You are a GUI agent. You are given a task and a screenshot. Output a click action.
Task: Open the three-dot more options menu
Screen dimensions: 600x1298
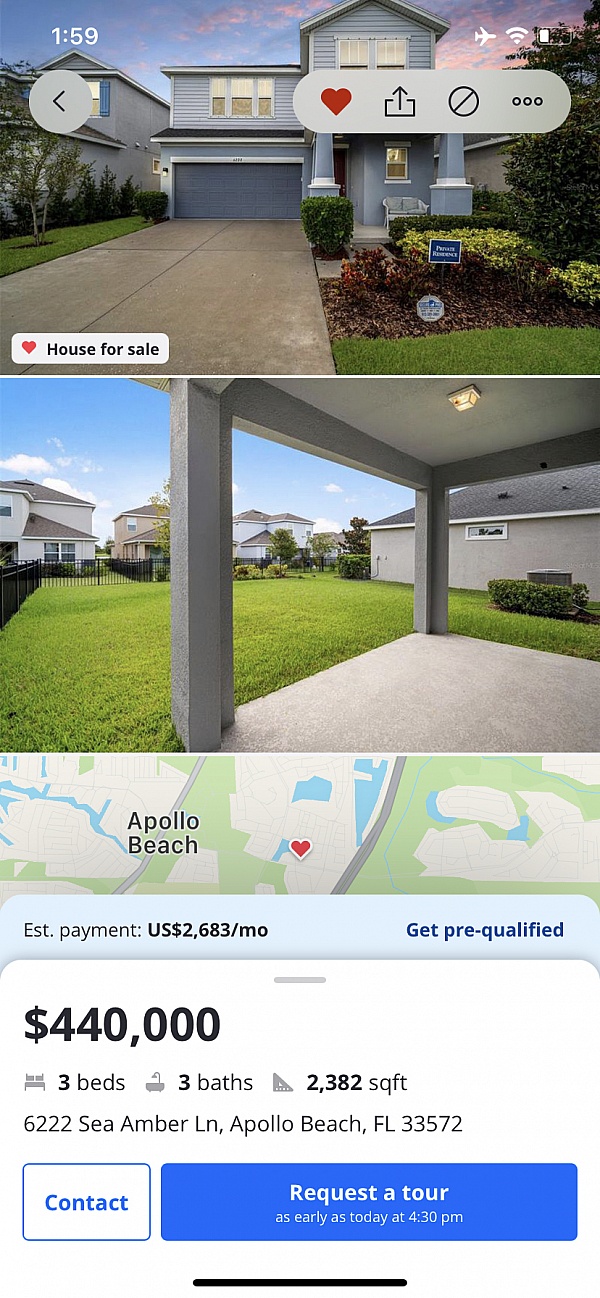tap(527, 101)
